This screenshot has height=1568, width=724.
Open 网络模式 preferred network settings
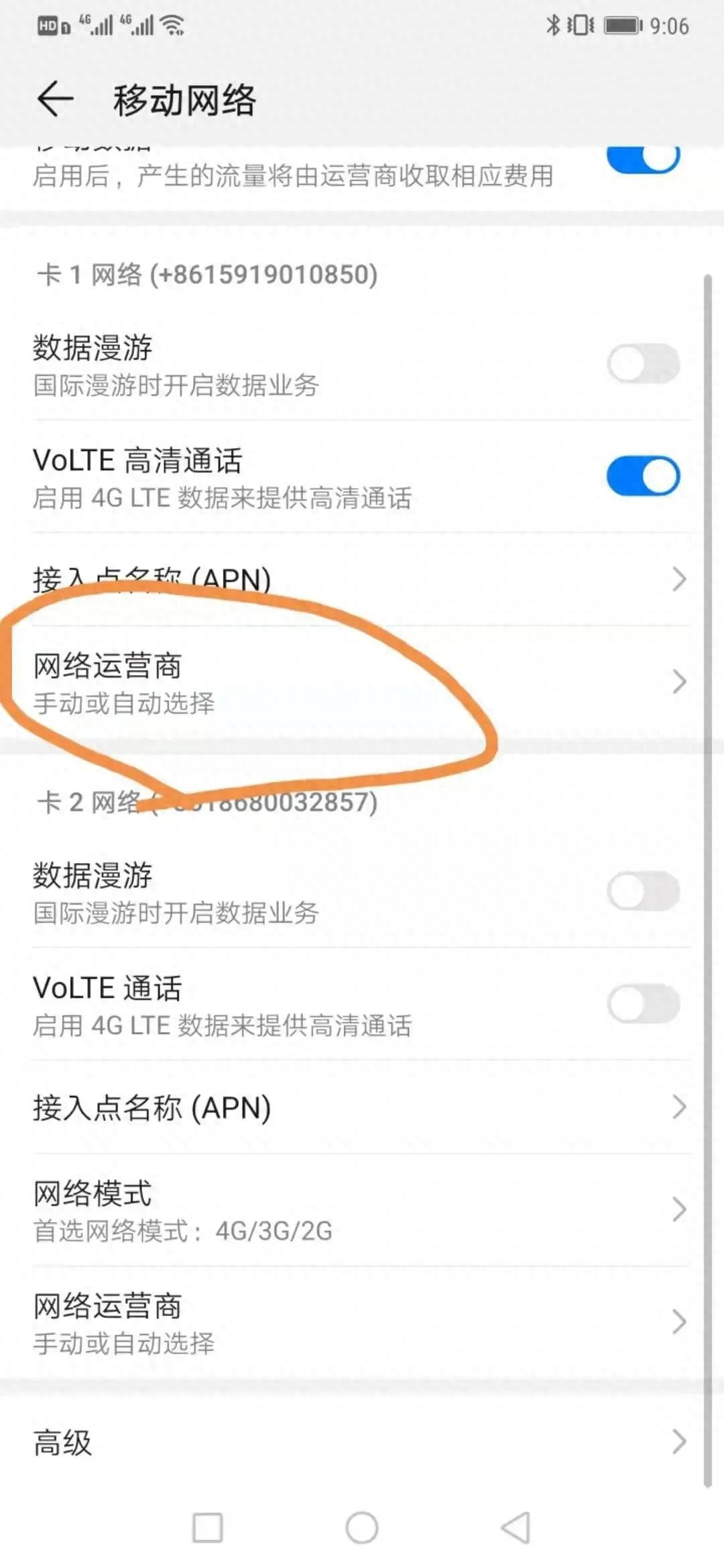[362, 1210]
